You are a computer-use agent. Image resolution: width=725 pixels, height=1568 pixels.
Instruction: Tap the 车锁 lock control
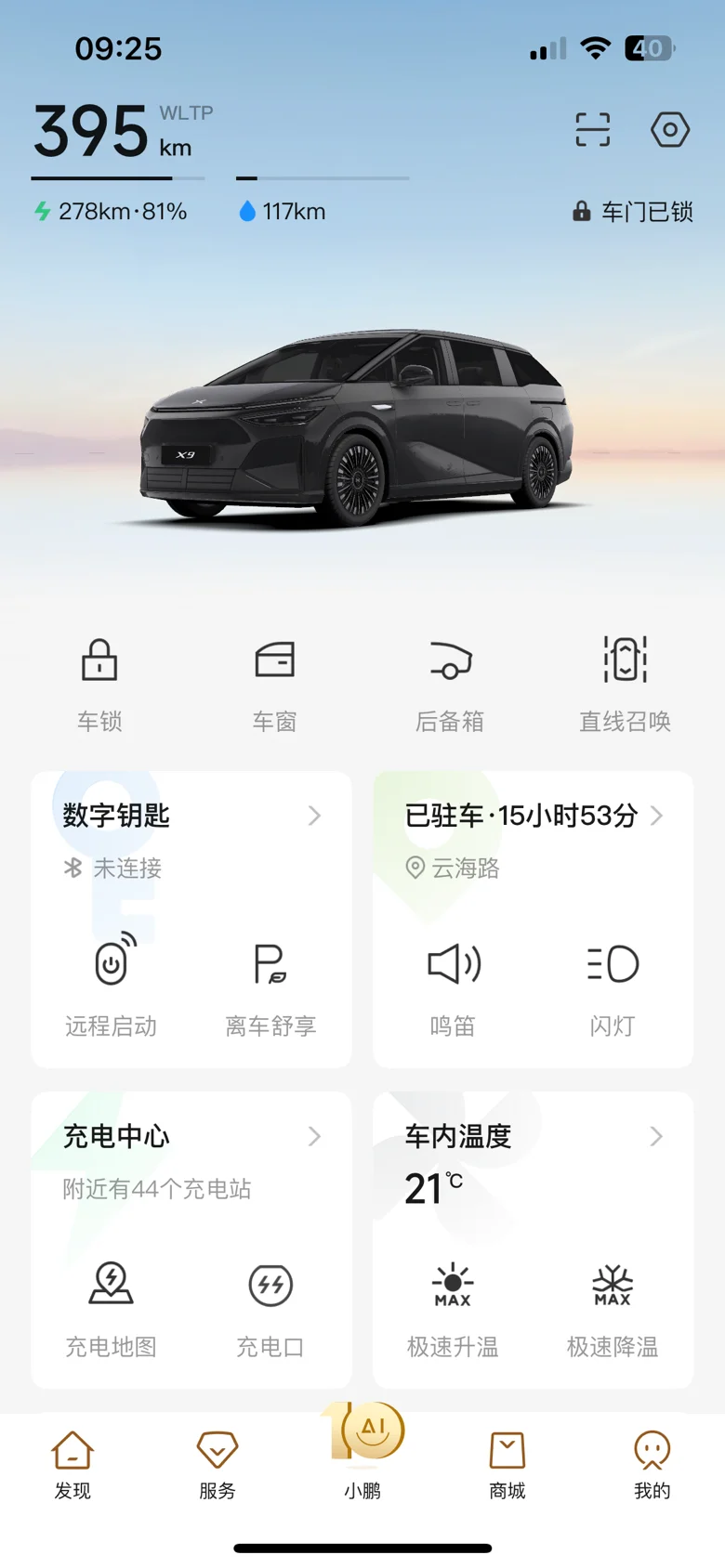click(x=99, y=683)
